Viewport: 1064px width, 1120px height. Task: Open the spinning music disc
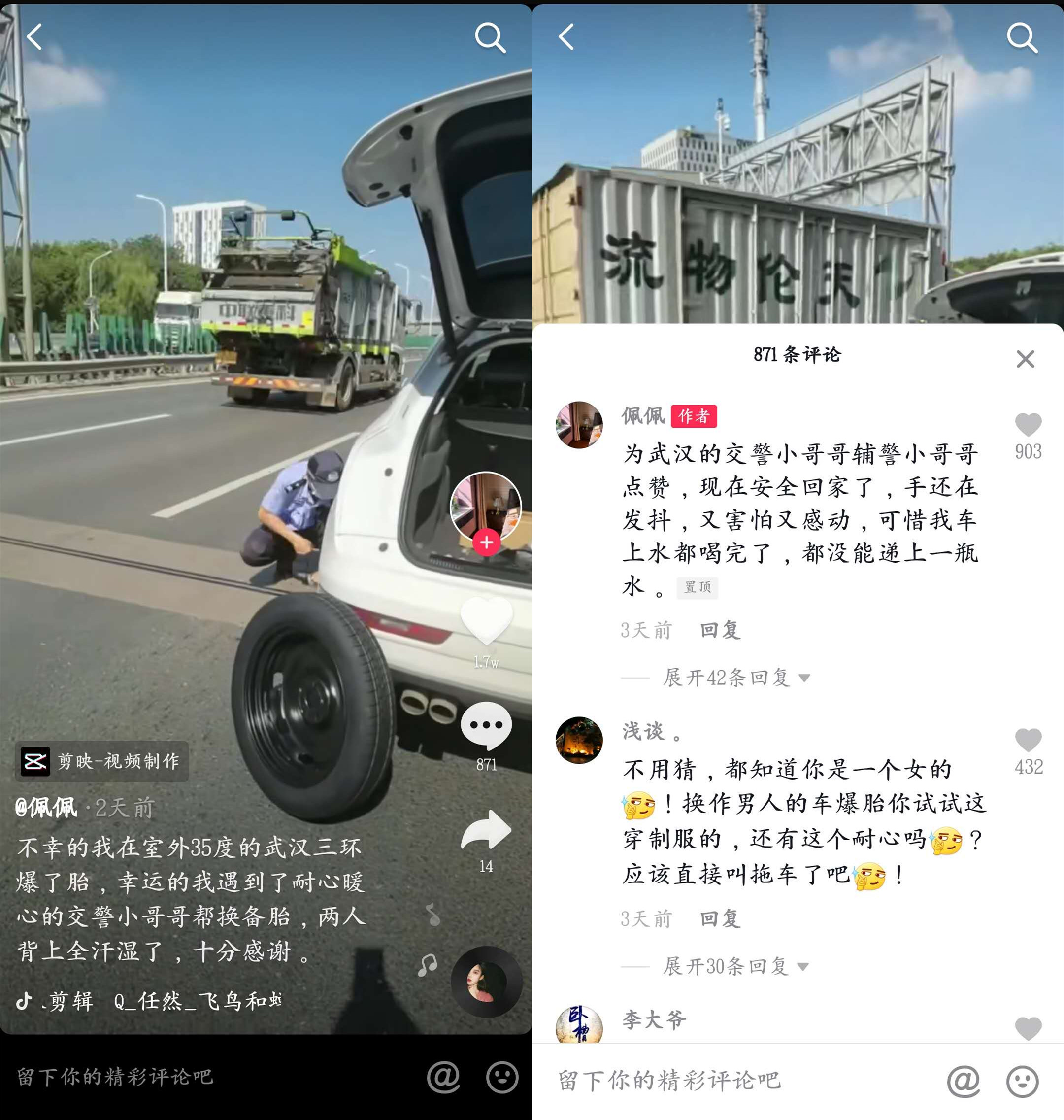486,981
